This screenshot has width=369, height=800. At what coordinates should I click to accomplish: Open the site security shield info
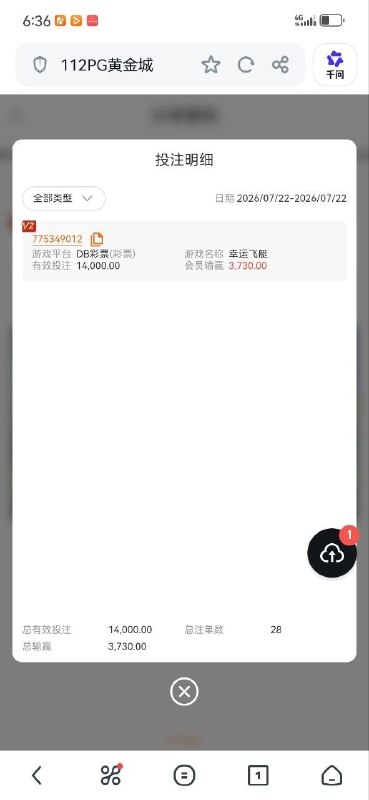tap(40, 65)
